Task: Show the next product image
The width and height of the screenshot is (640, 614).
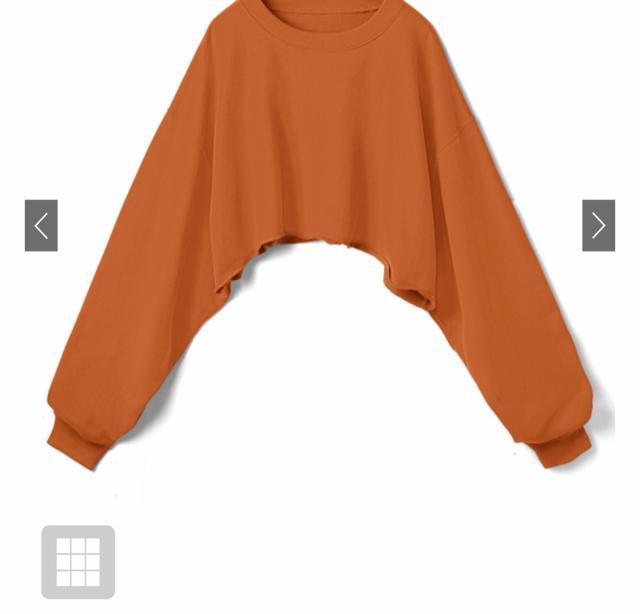Action: (x=598, y=225)
